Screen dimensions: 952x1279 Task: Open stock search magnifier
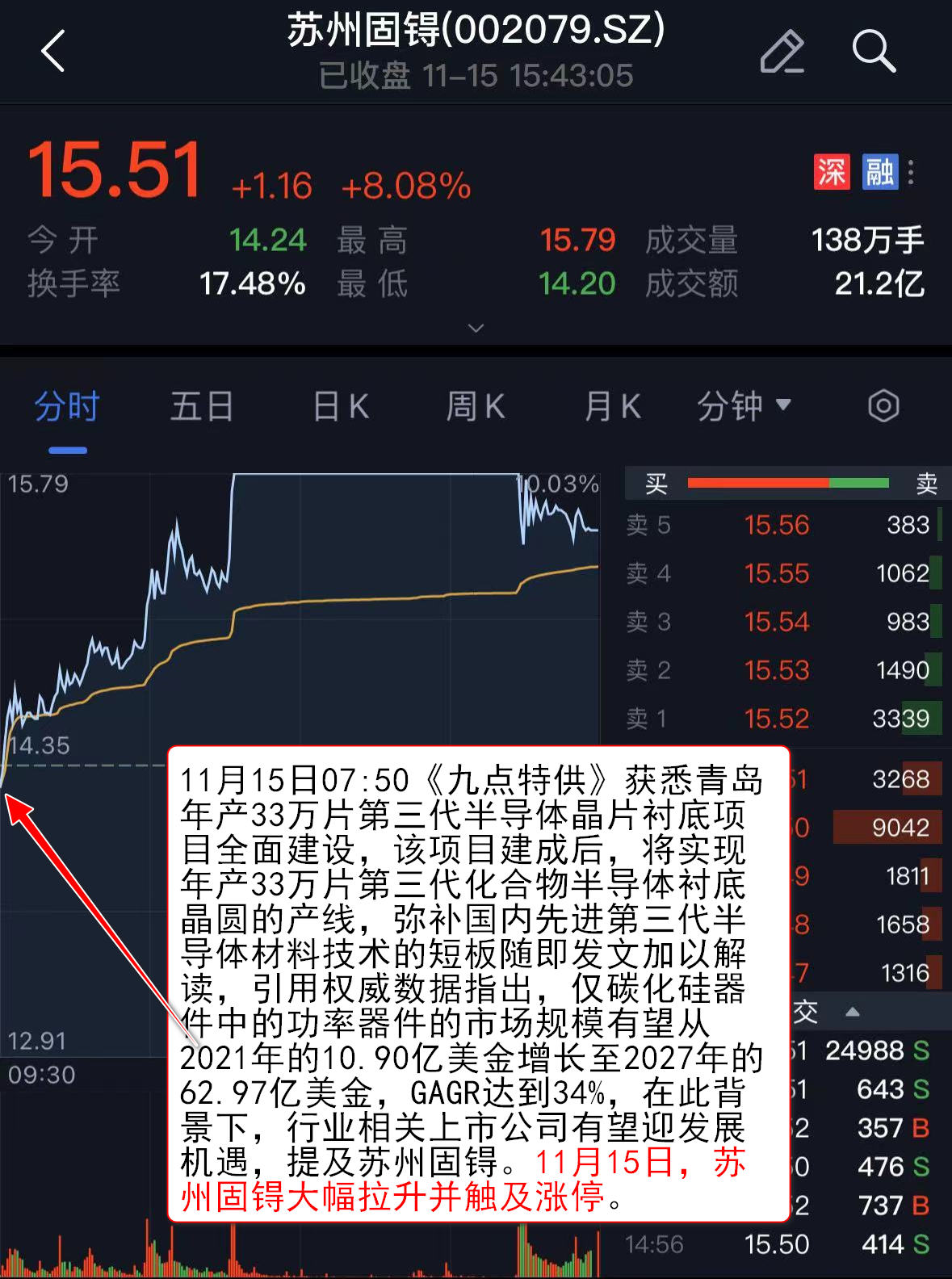coord(873,52)
